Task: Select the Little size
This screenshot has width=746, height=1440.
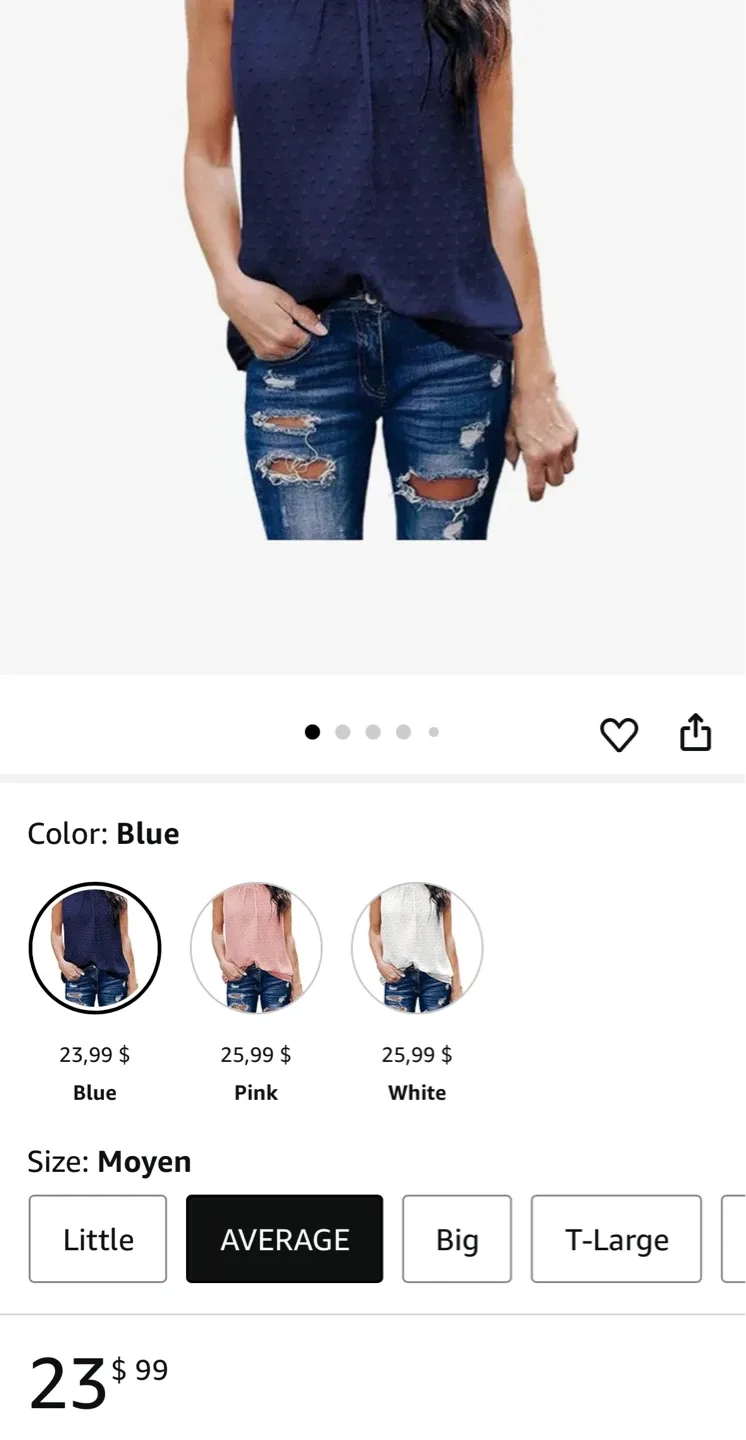Action: coord(97,1239)
